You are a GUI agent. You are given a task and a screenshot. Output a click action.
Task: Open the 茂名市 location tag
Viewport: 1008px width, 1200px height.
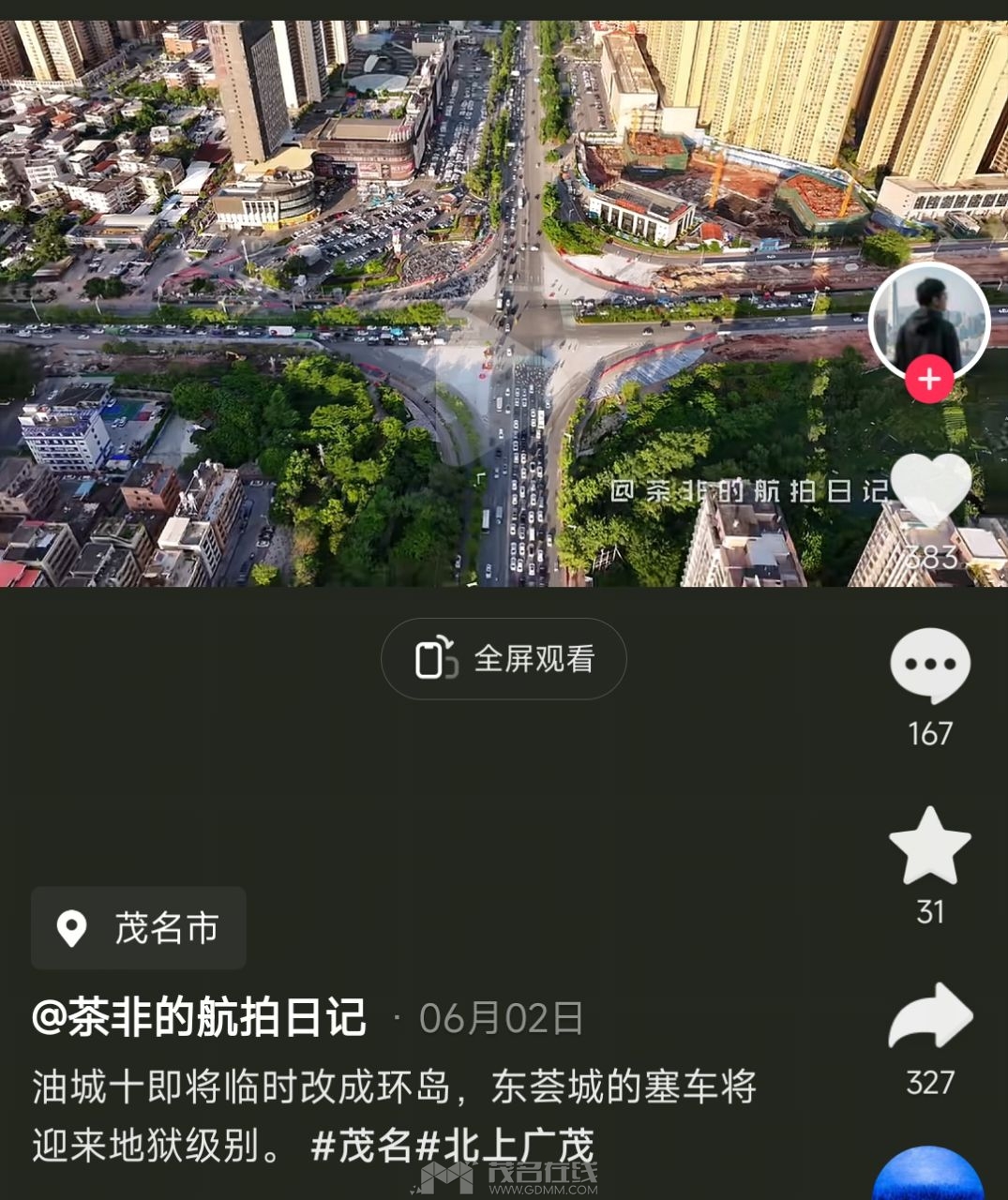(x=139, y=928)
